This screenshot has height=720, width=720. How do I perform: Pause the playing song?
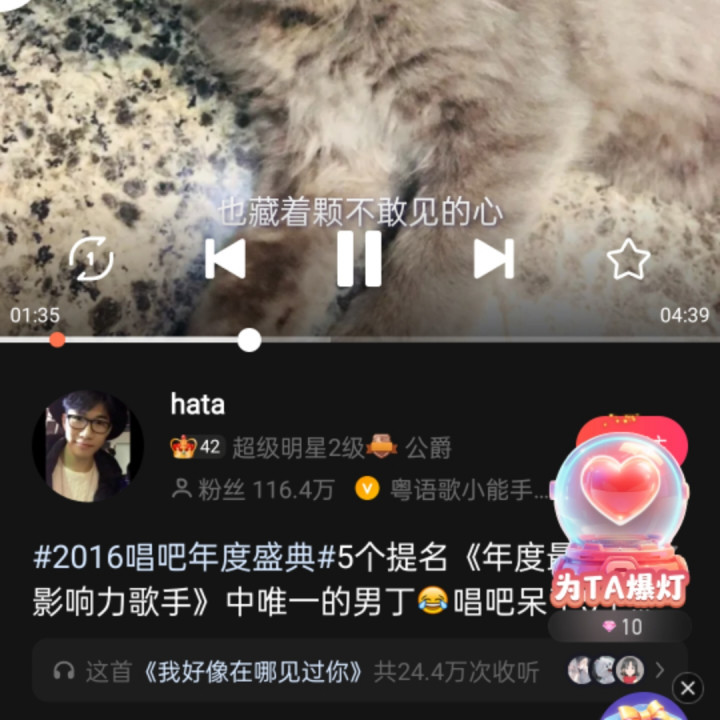[x=358, y=259]
